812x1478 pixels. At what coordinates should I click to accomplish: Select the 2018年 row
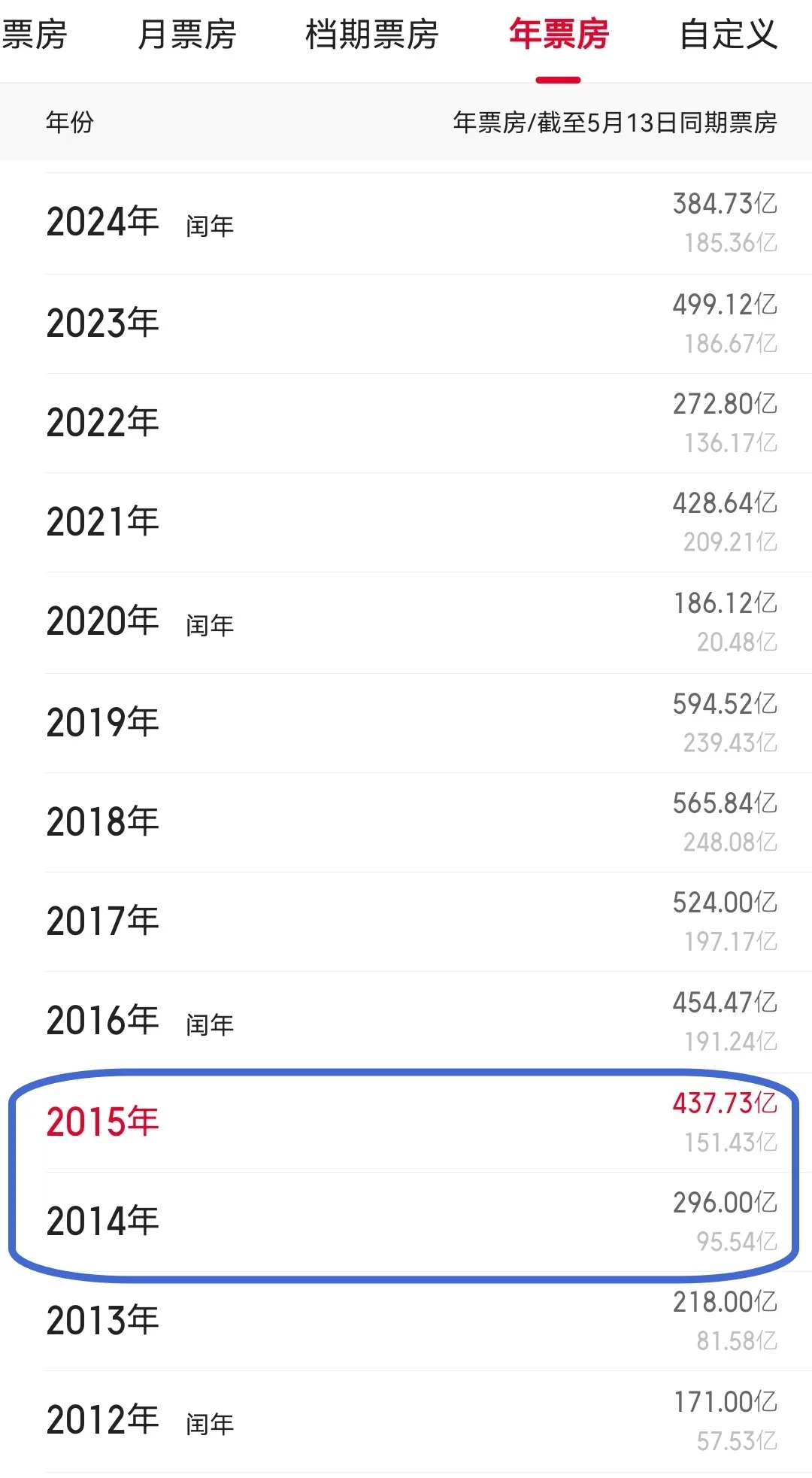pyautogui.click(x=406, y=822)
